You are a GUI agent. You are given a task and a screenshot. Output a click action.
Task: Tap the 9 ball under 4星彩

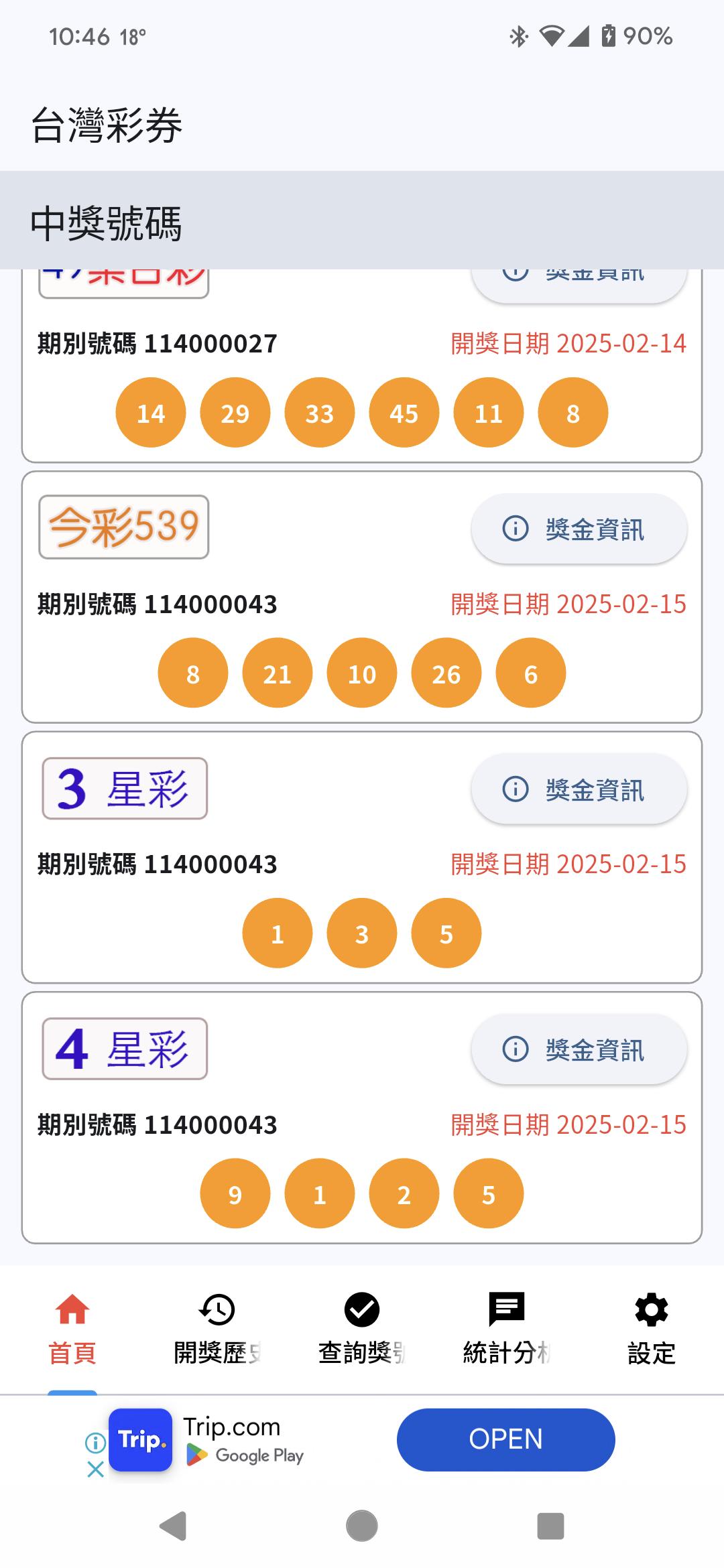click(235, 1193)
